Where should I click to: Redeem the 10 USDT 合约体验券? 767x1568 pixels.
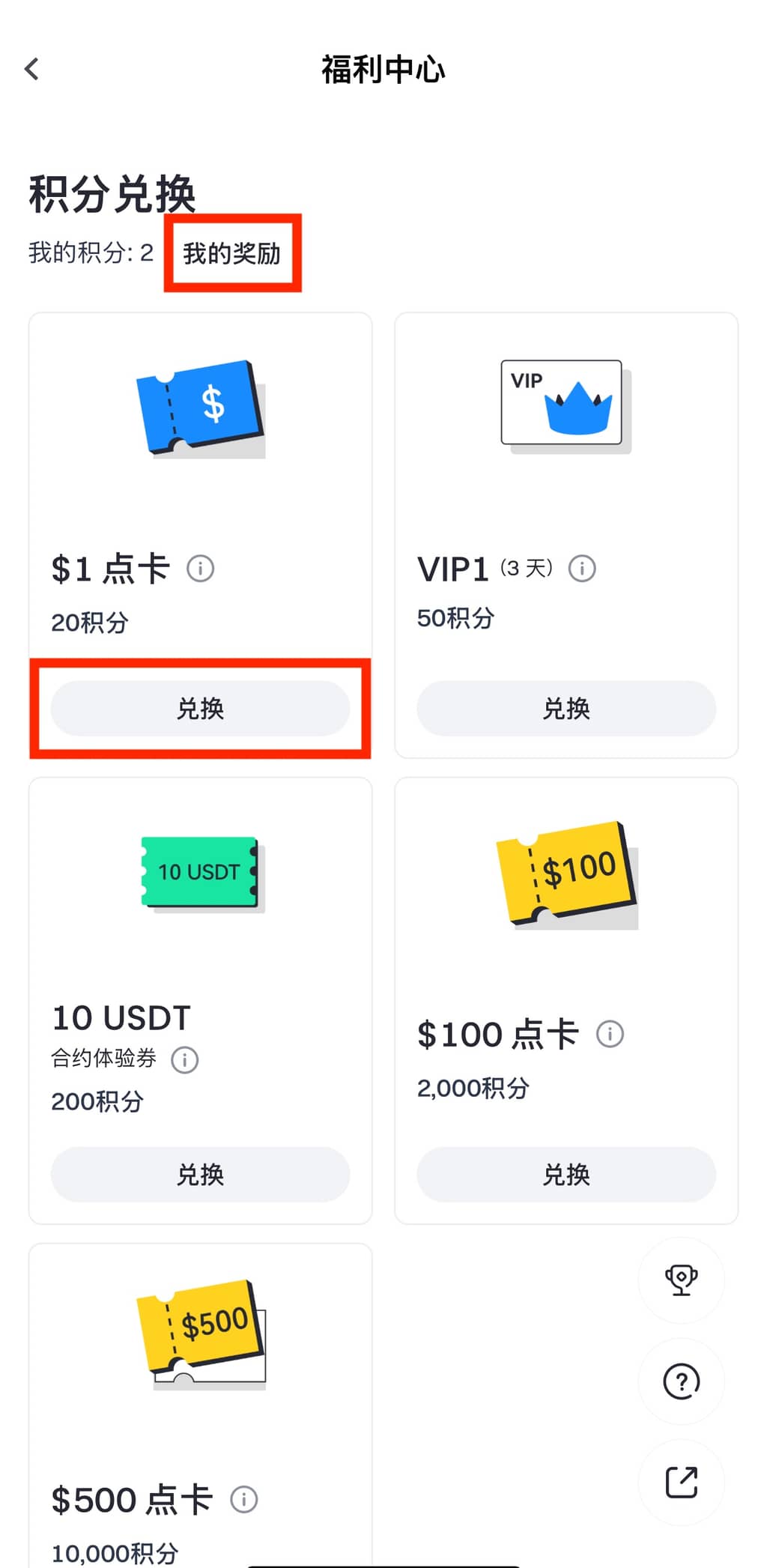200,1174
